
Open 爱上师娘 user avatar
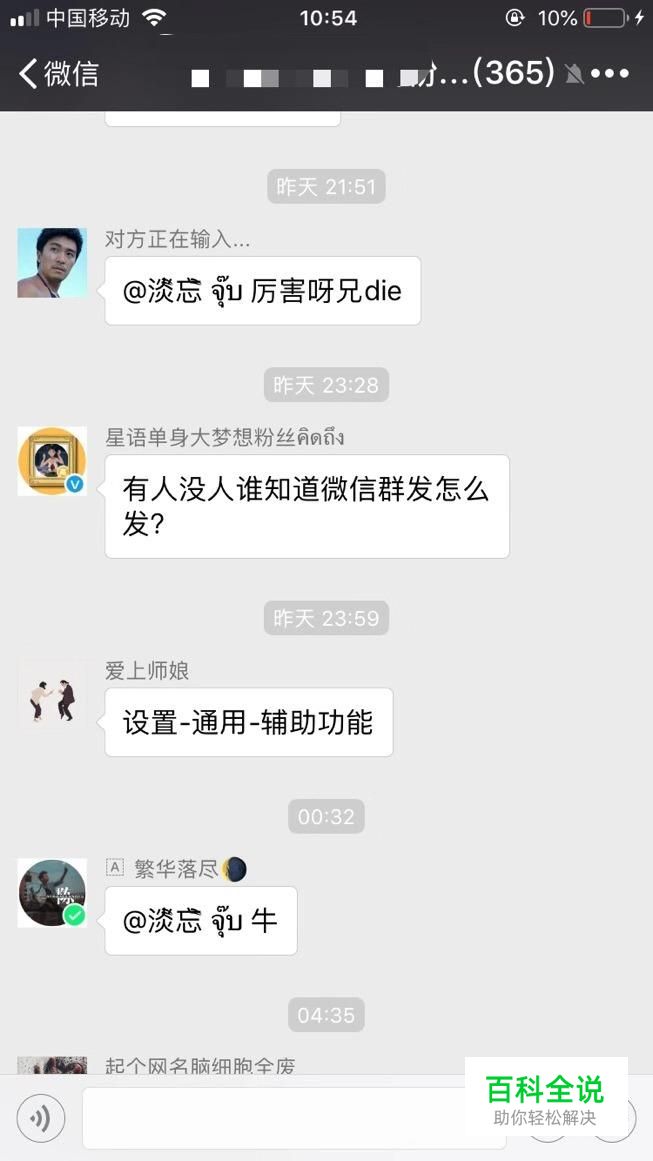point(52,694)
